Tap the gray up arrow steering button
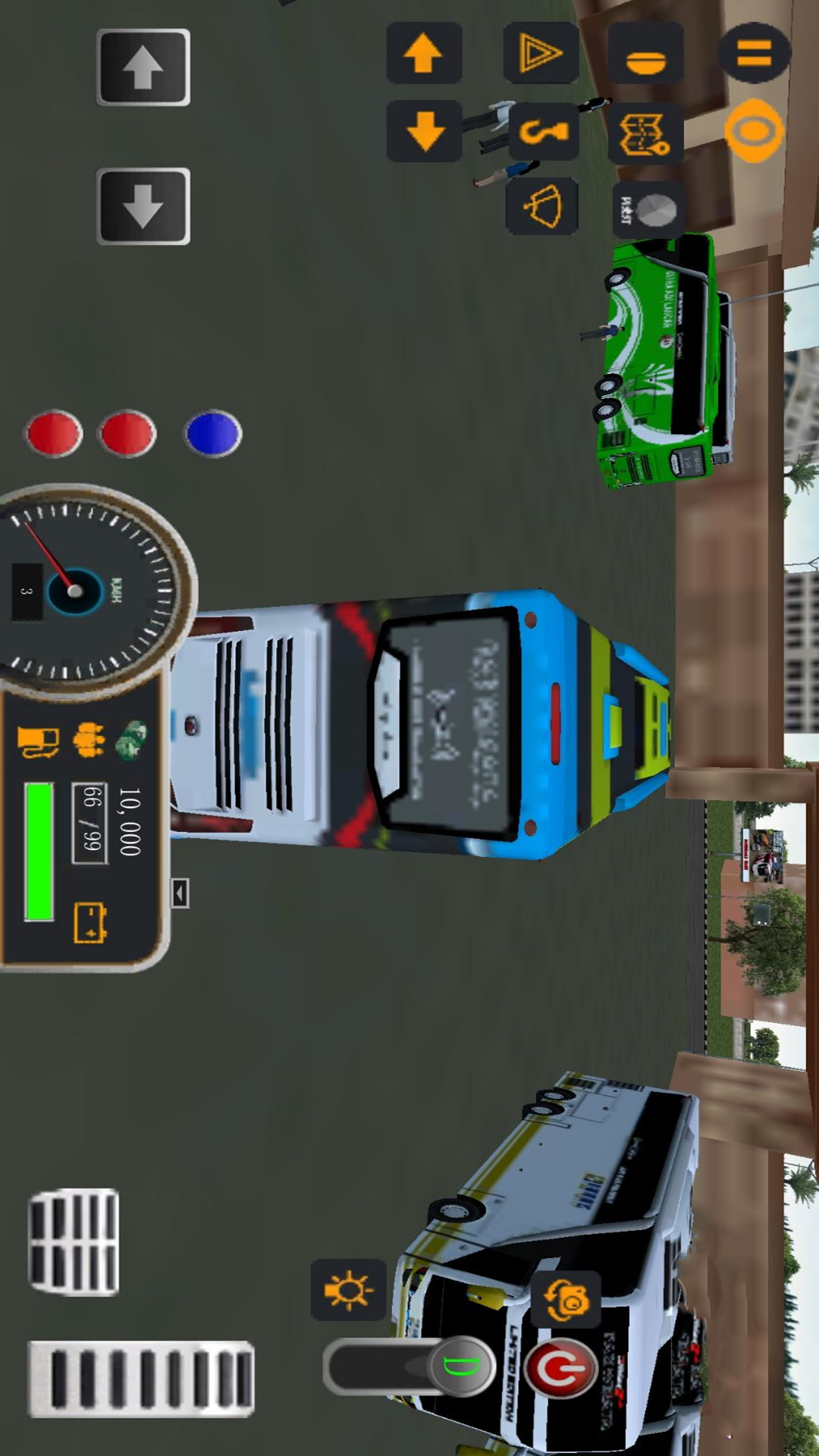This screenshot has height=1456, width=819. pyautogui.click(x=143, y=67)
